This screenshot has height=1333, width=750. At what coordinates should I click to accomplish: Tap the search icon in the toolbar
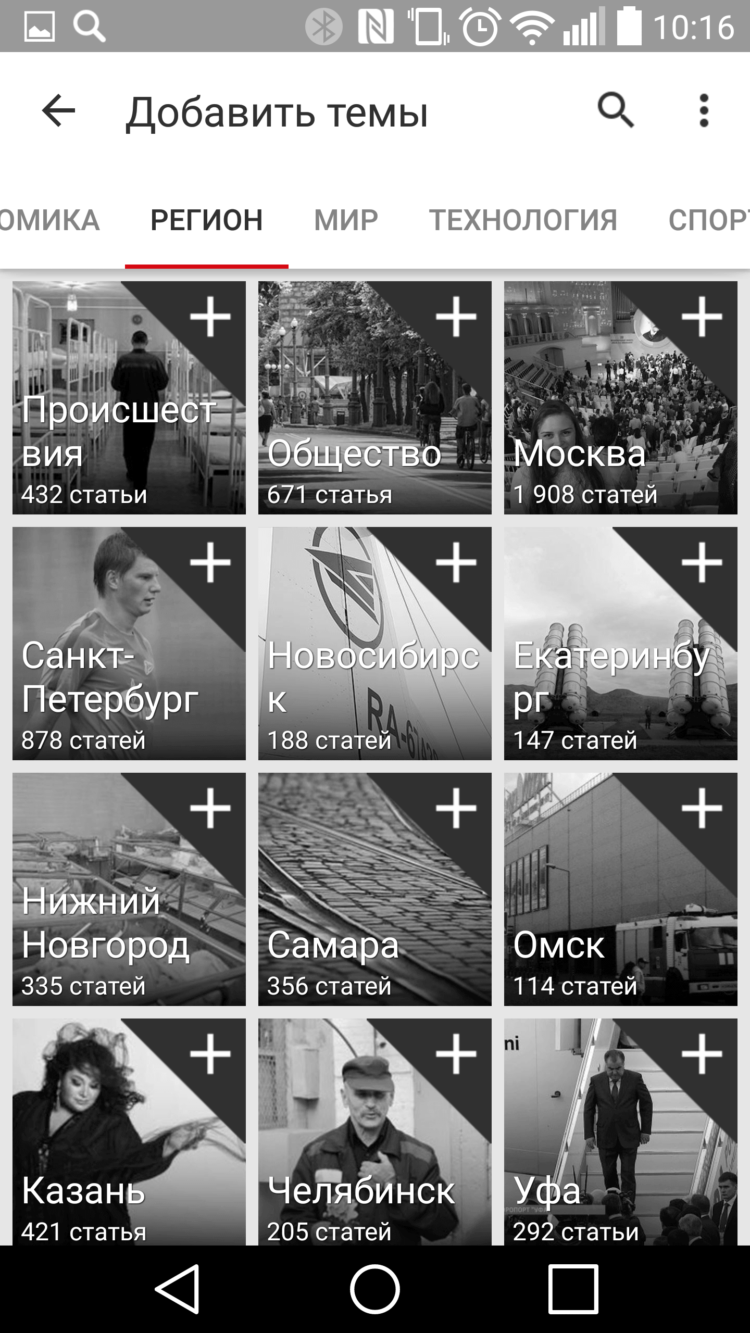[614, 110]
